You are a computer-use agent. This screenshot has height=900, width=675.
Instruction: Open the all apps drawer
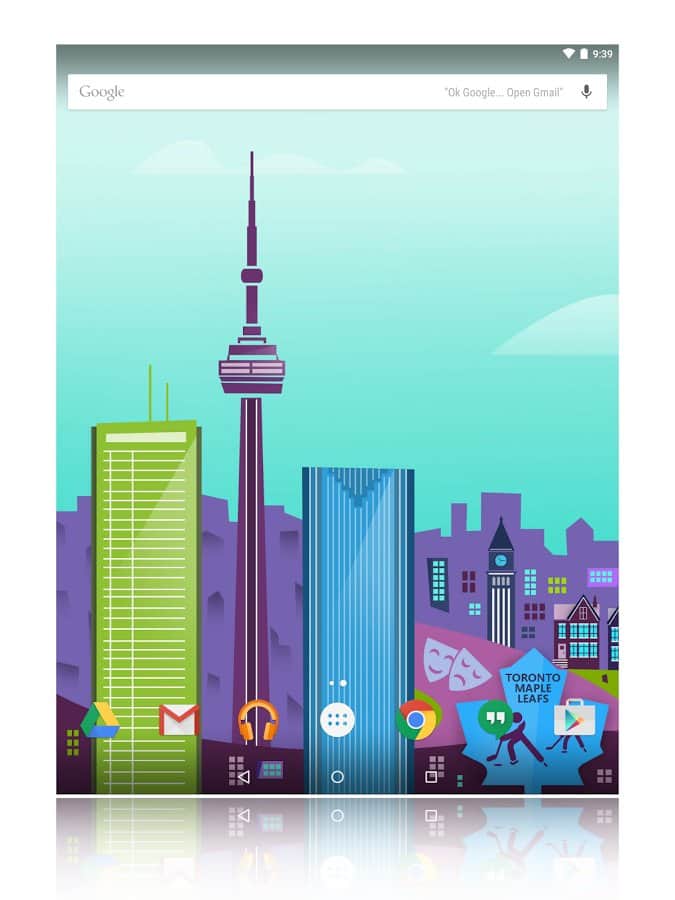(337, 719)
